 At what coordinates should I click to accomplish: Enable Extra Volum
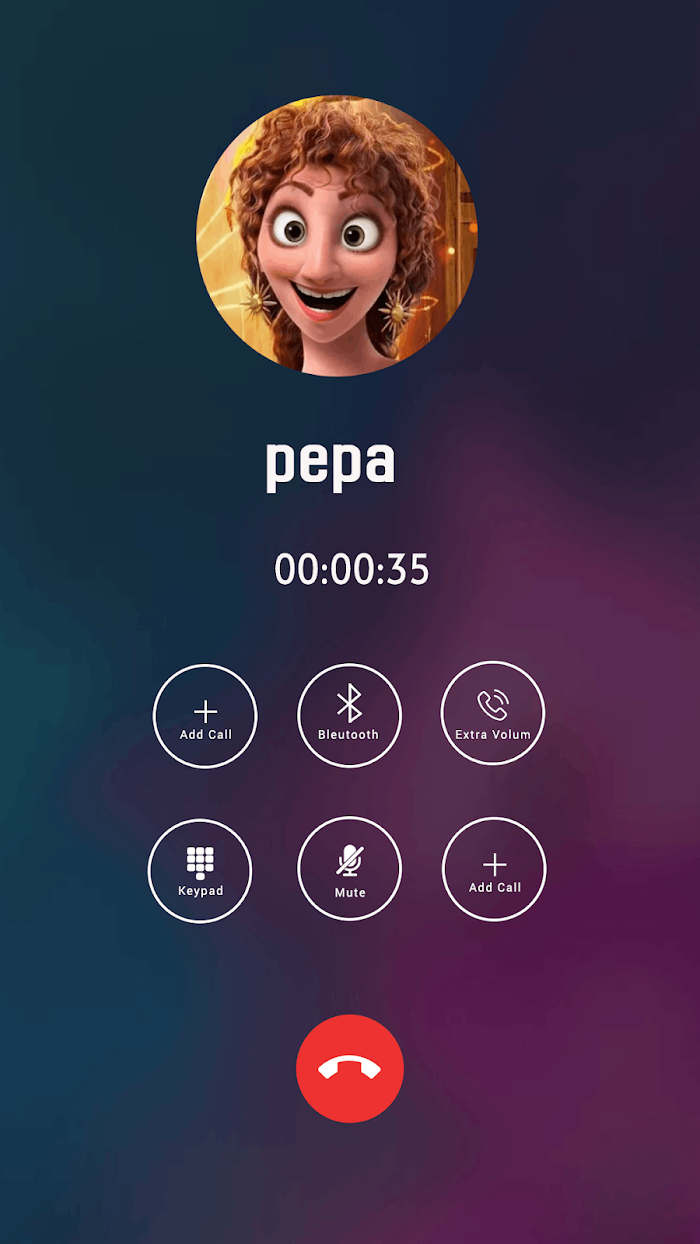coord(493,714)
